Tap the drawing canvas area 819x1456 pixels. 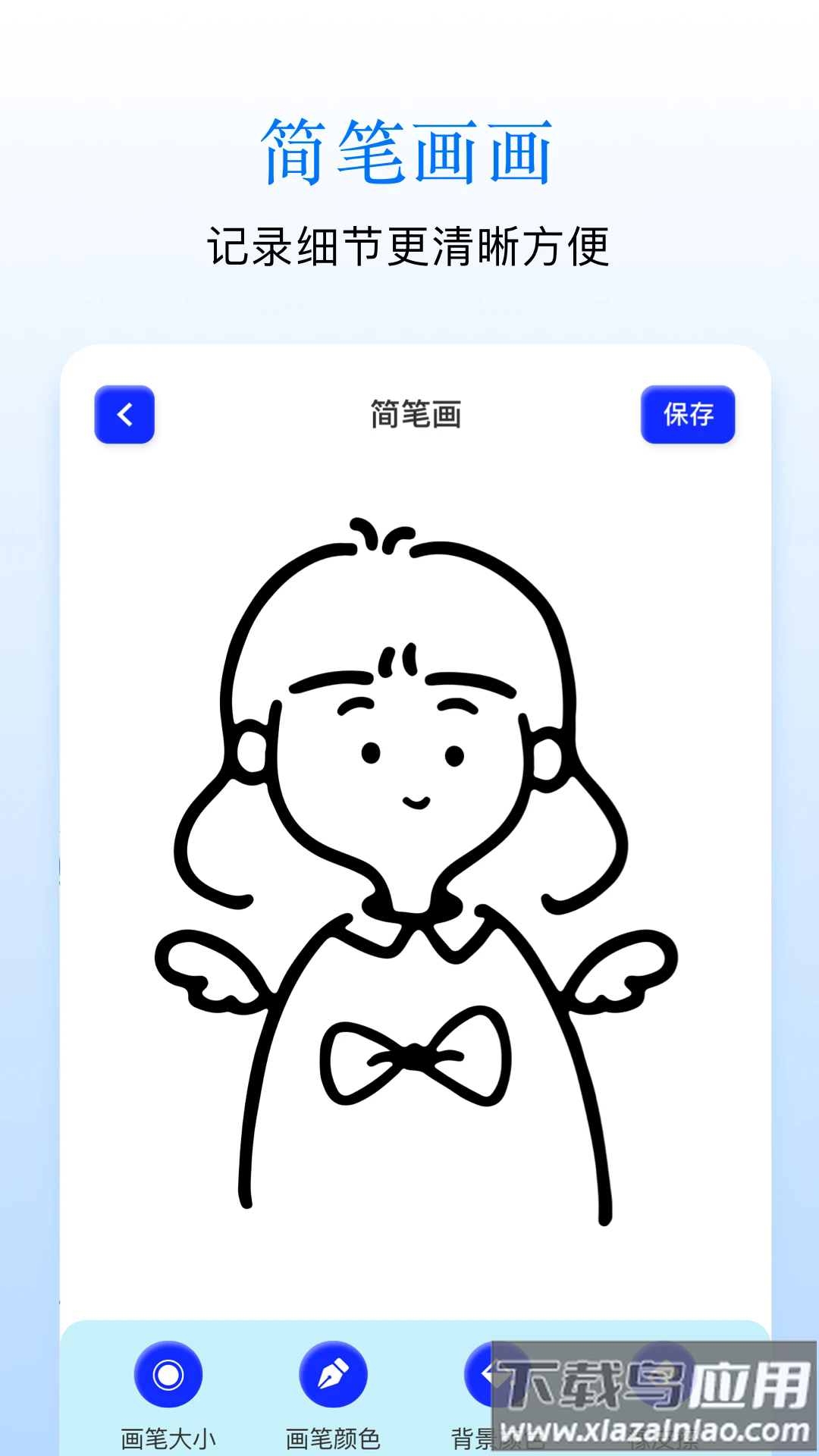pos(409,834)
